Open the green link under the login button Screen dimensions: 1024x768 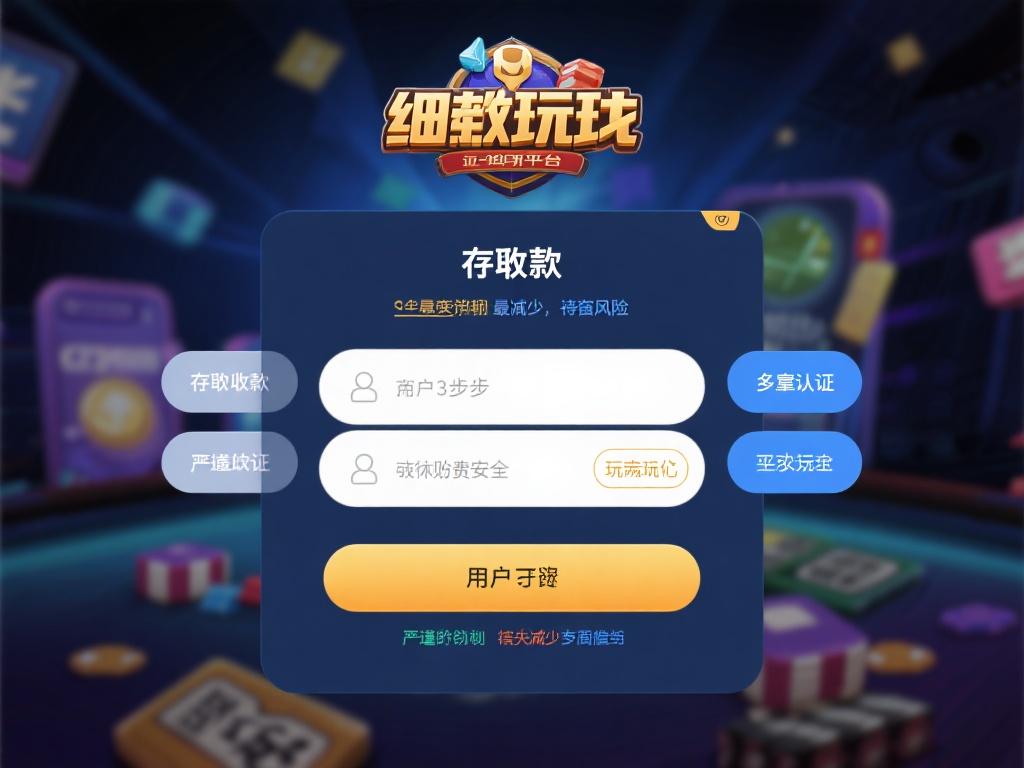(443, 637)
